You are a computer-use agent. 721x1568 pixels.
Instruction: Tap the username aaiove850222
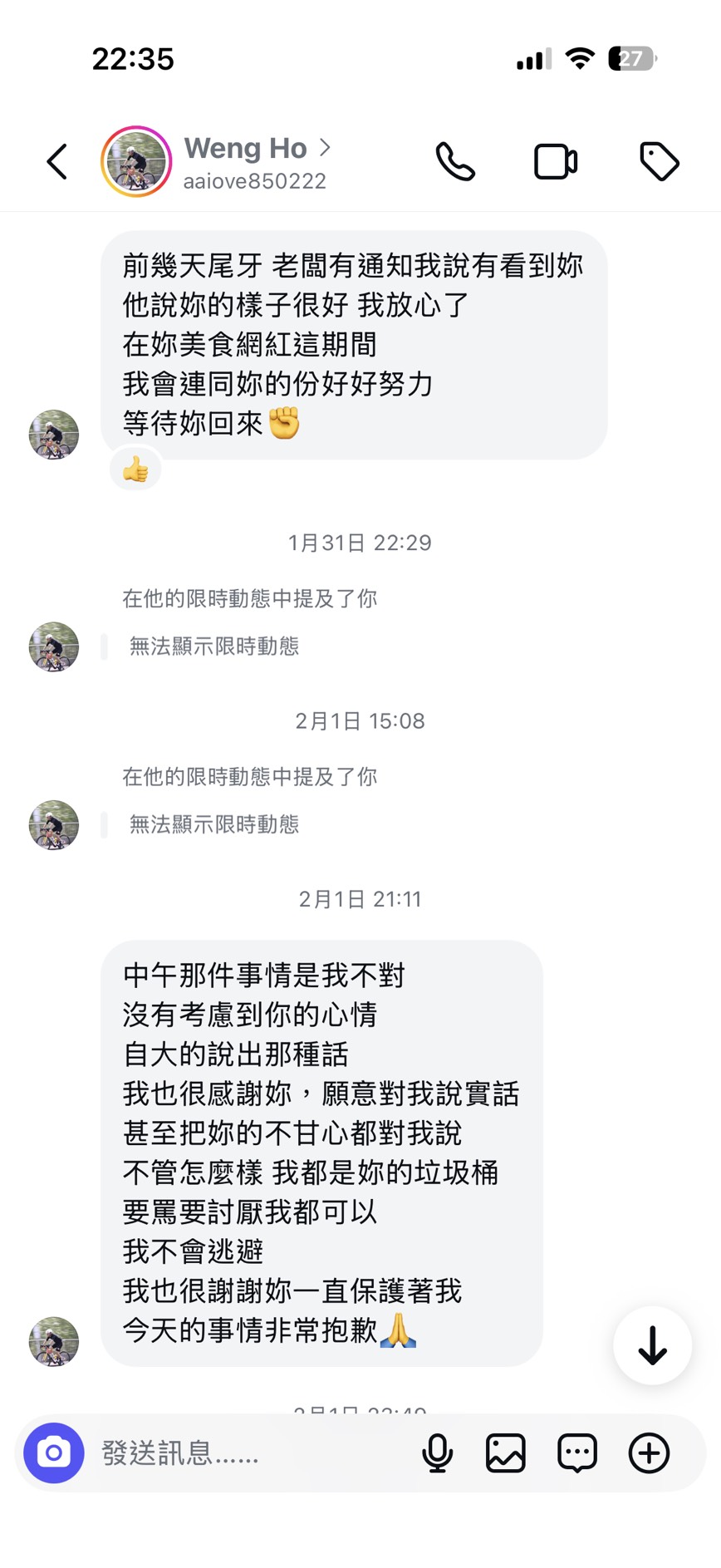click(255, 180)
